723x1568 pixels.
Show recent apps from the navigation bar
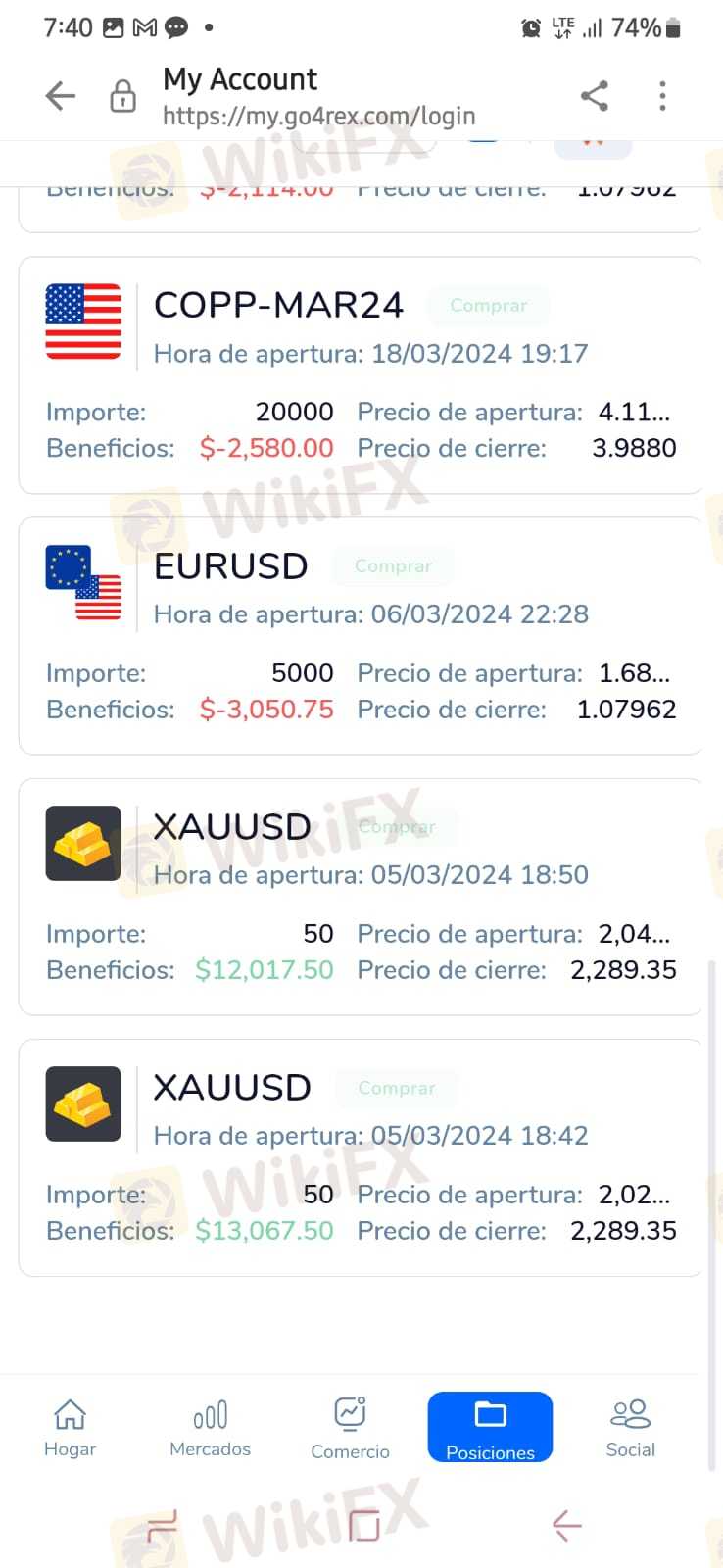(163, 1525)
